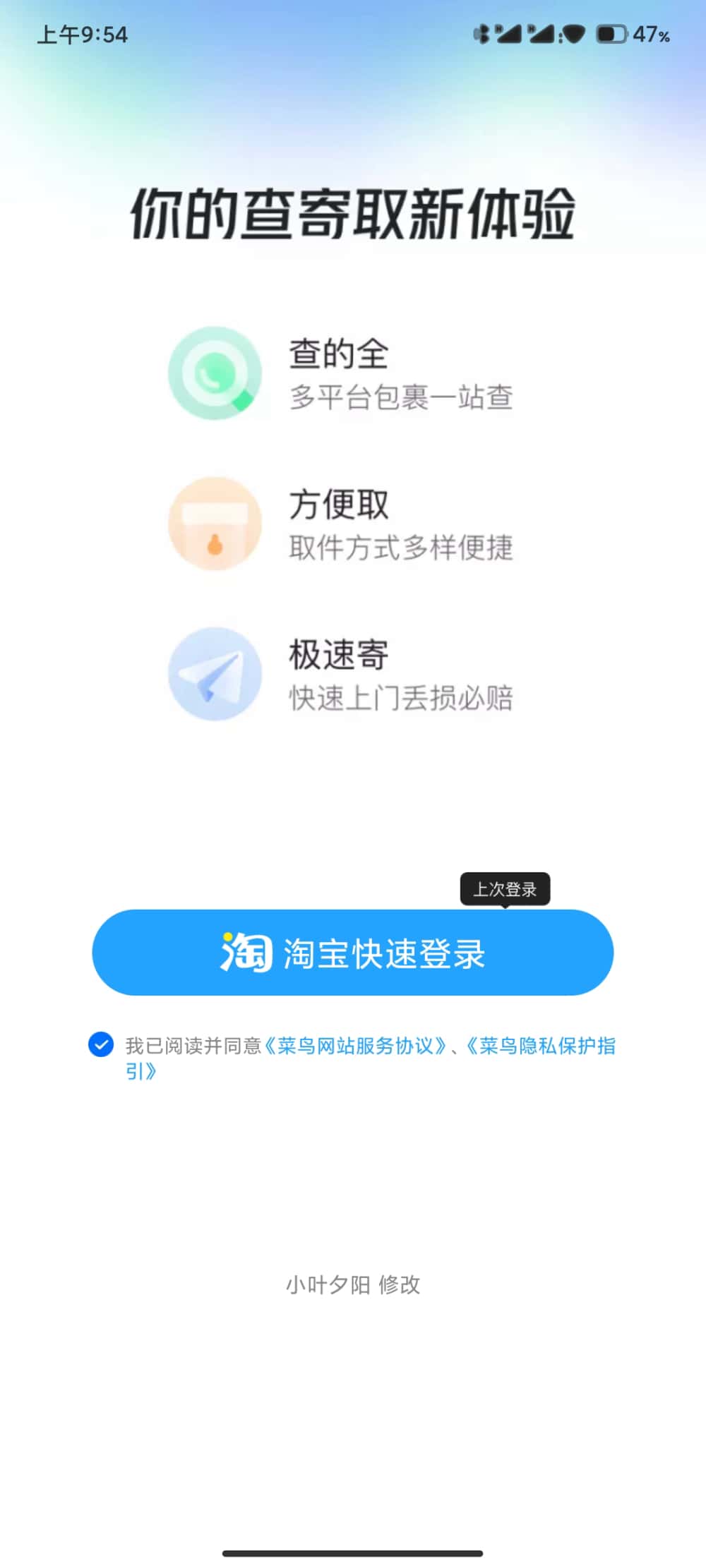Uncheck the 我已阅读并同意 agreement checkbox
This screenshot has width=706, height=1568.
tap(101, 1044)
